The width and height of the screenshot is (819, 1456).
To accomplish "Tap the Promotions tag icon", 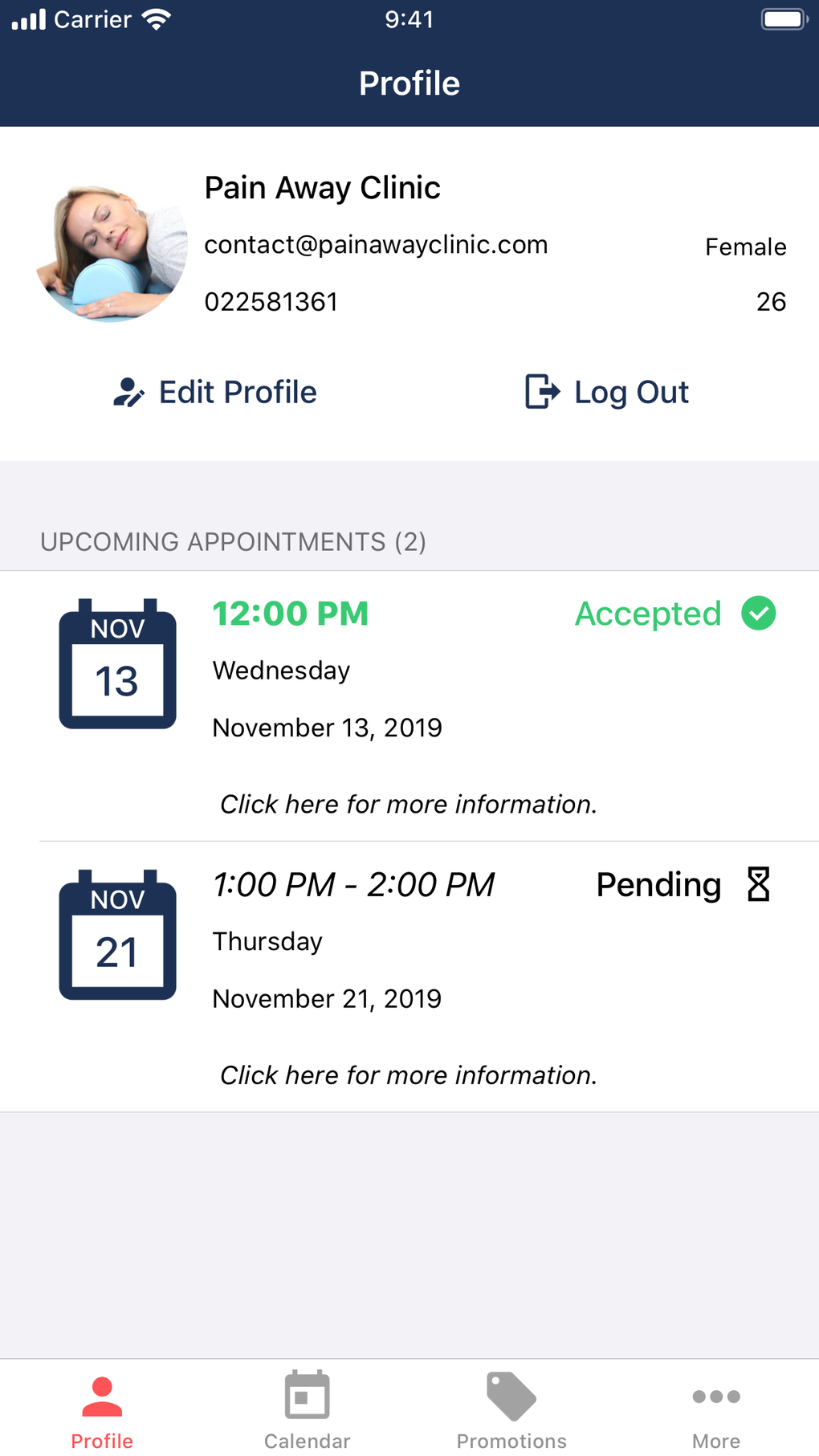I will click(x=511, y=1397).
